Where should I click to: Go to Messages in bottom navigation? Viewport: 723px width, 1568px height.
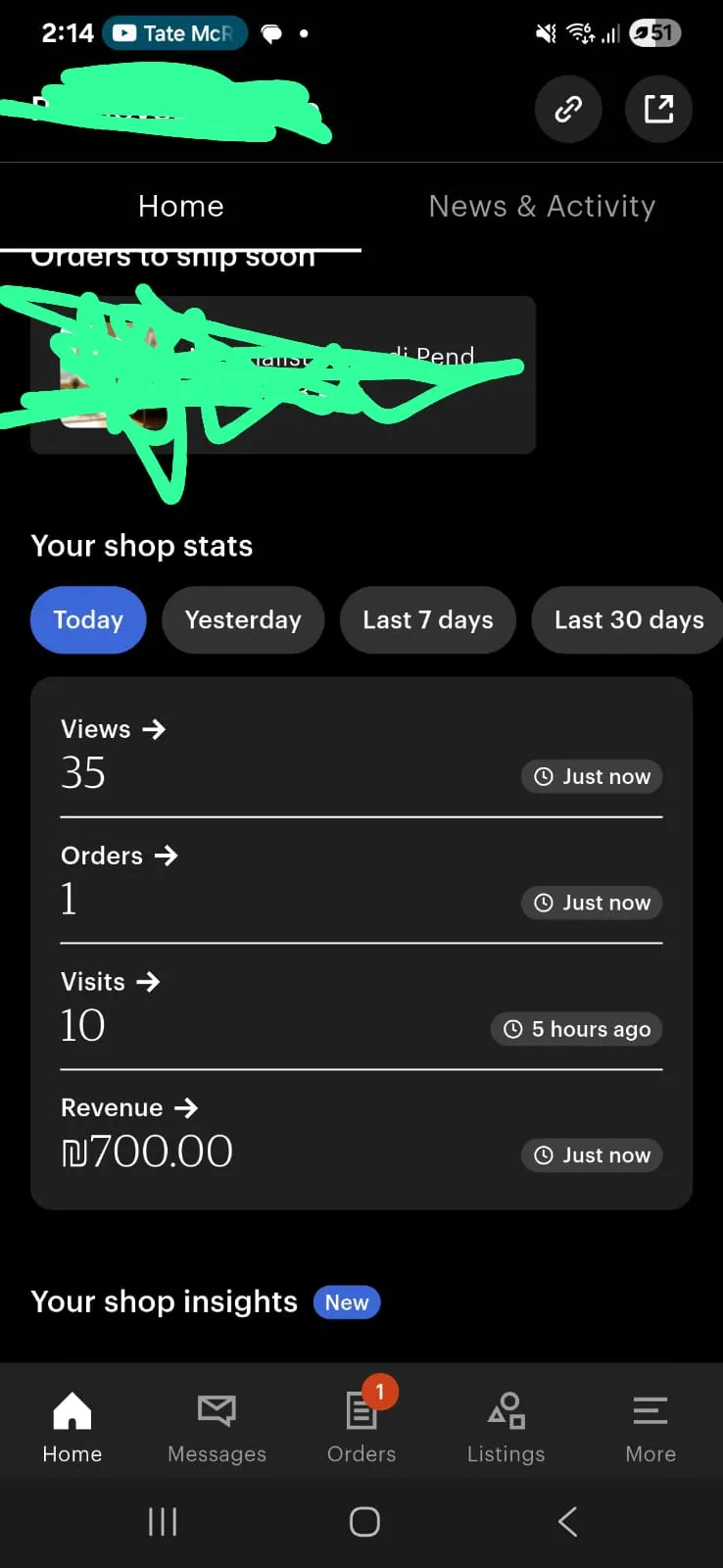tap(217, 1428)
